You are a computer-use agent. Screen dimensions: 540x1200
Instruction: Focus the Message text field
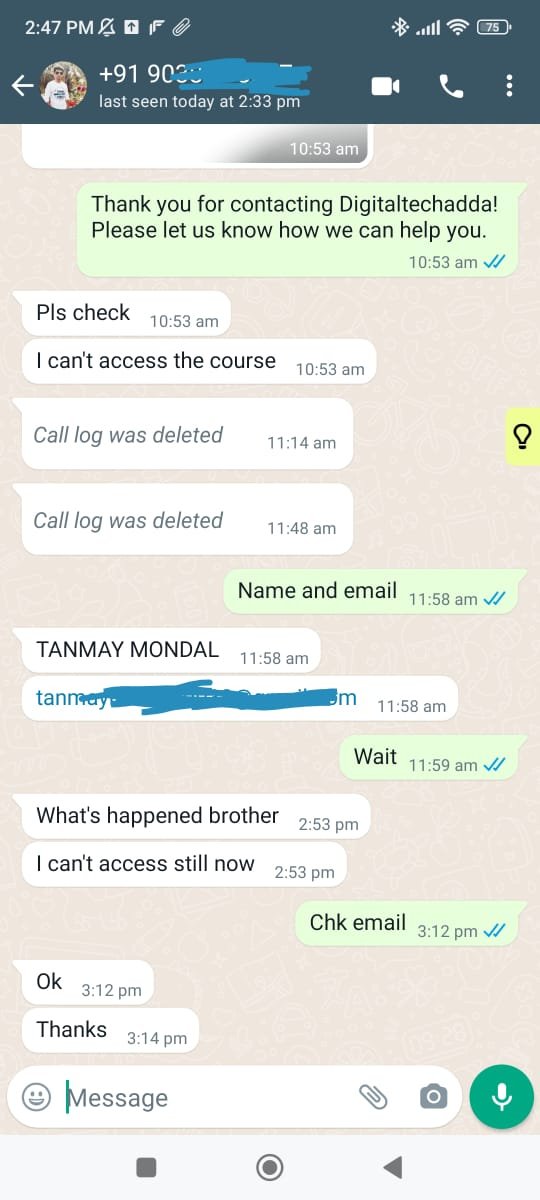click(205, 1097)
